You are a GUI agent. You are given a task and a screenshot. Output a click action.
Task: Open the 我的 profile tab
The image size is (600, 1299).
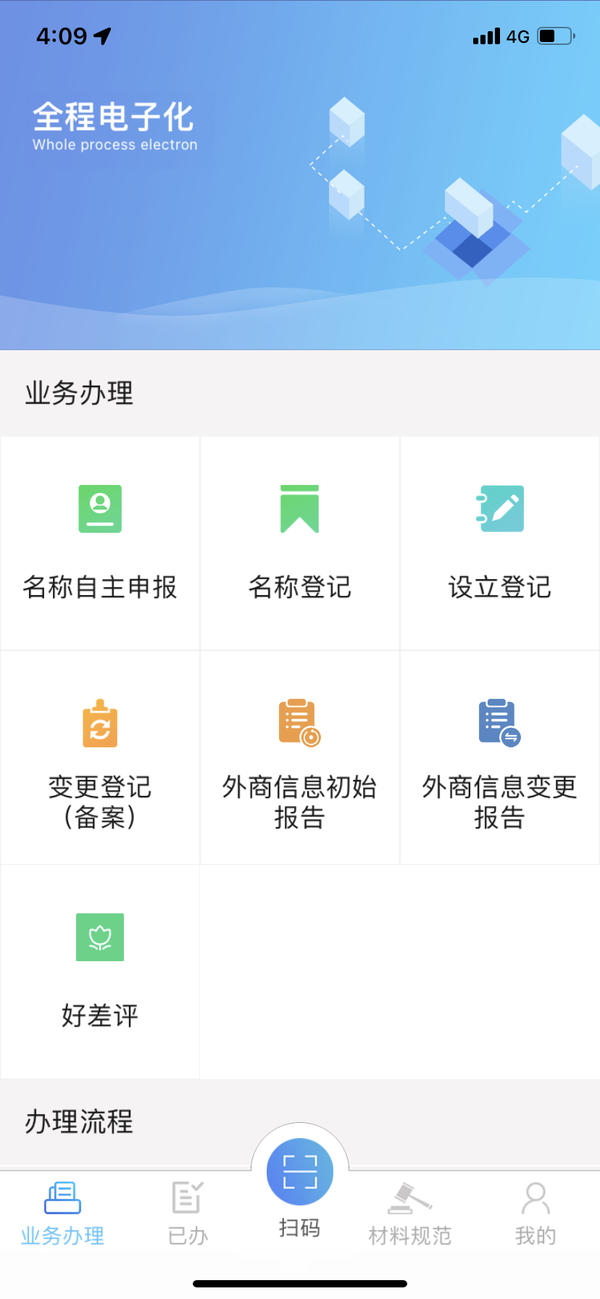coord(535,1212)
